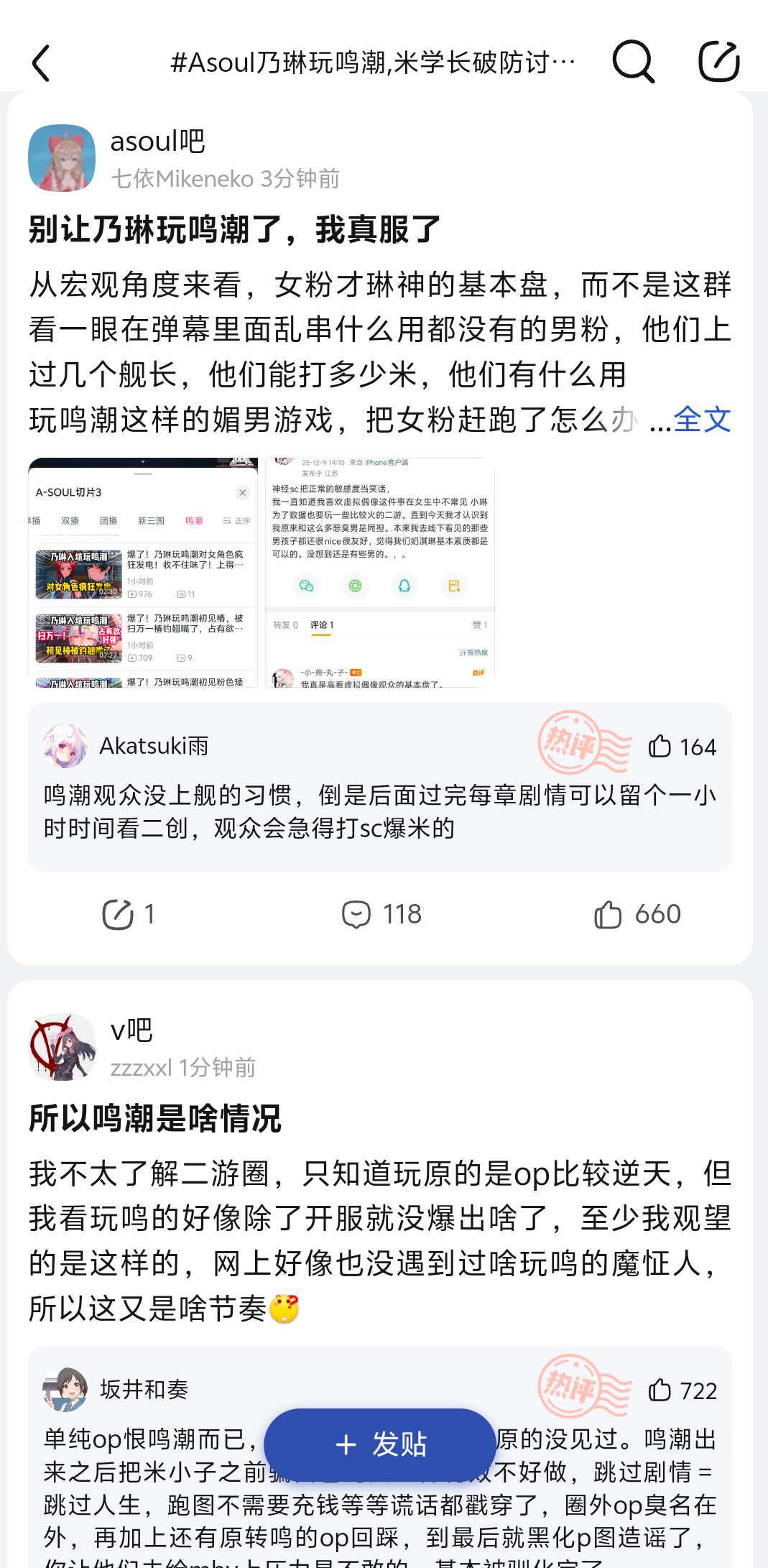The image size is (768, 1568).
Task: Like the 别让乃琳玩鸣潮了 post
Action: 637,914
